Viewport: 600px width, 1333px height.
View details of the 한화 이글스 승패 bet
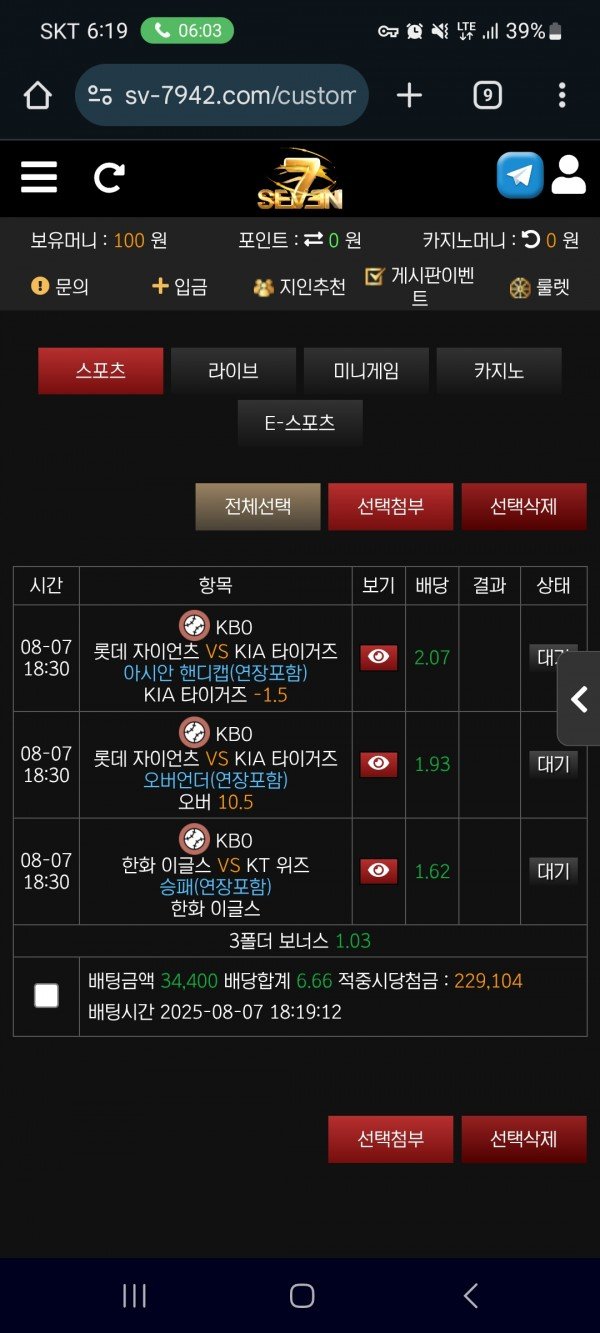(x=378, y=871)
